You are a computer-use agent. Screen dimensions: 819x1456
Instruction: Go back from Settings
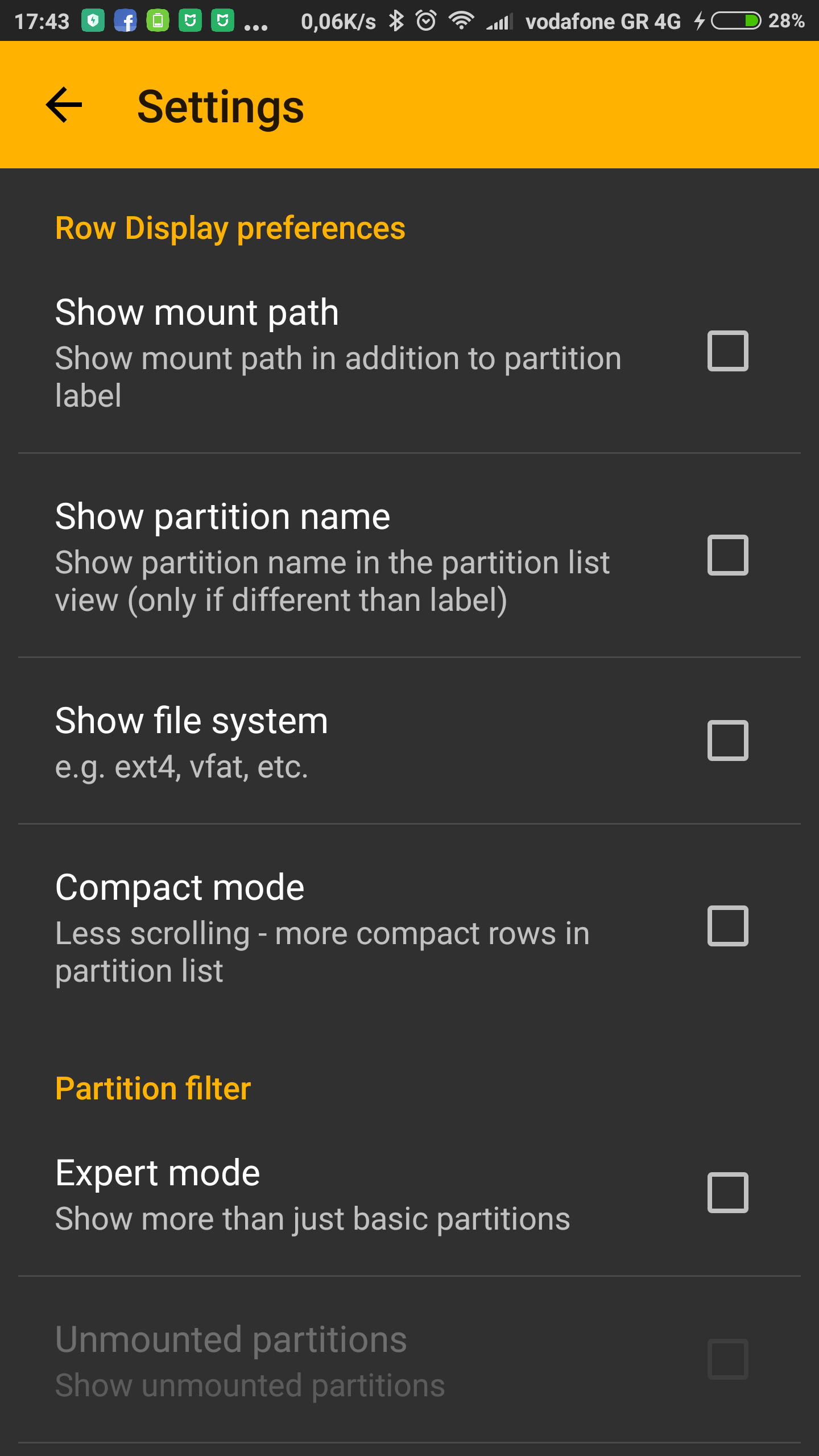pyautogui.click(x=64, y=105)
